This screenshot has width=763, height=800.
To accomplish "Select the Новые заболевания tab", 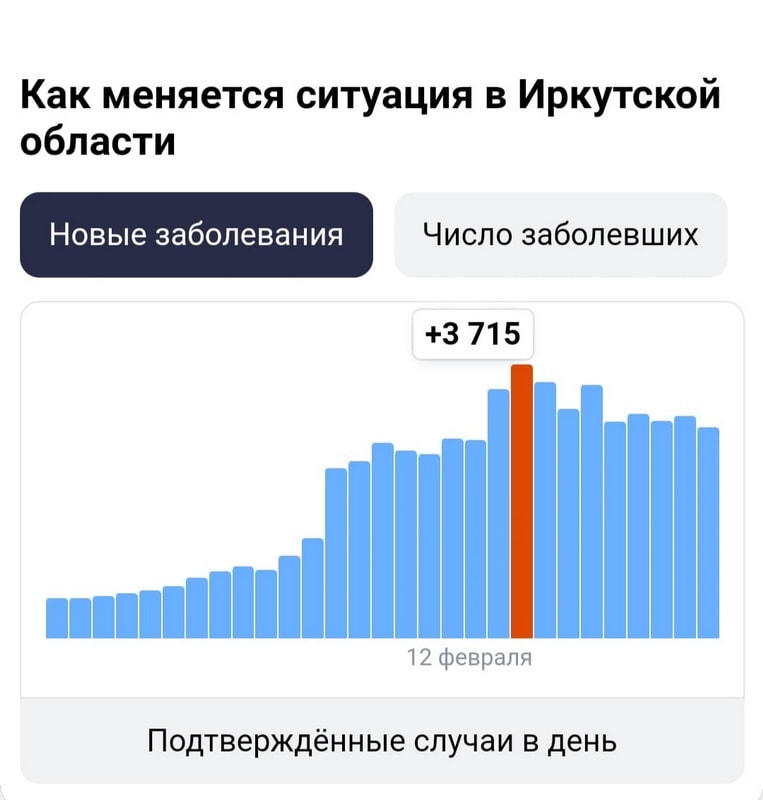I will (196, 235).
